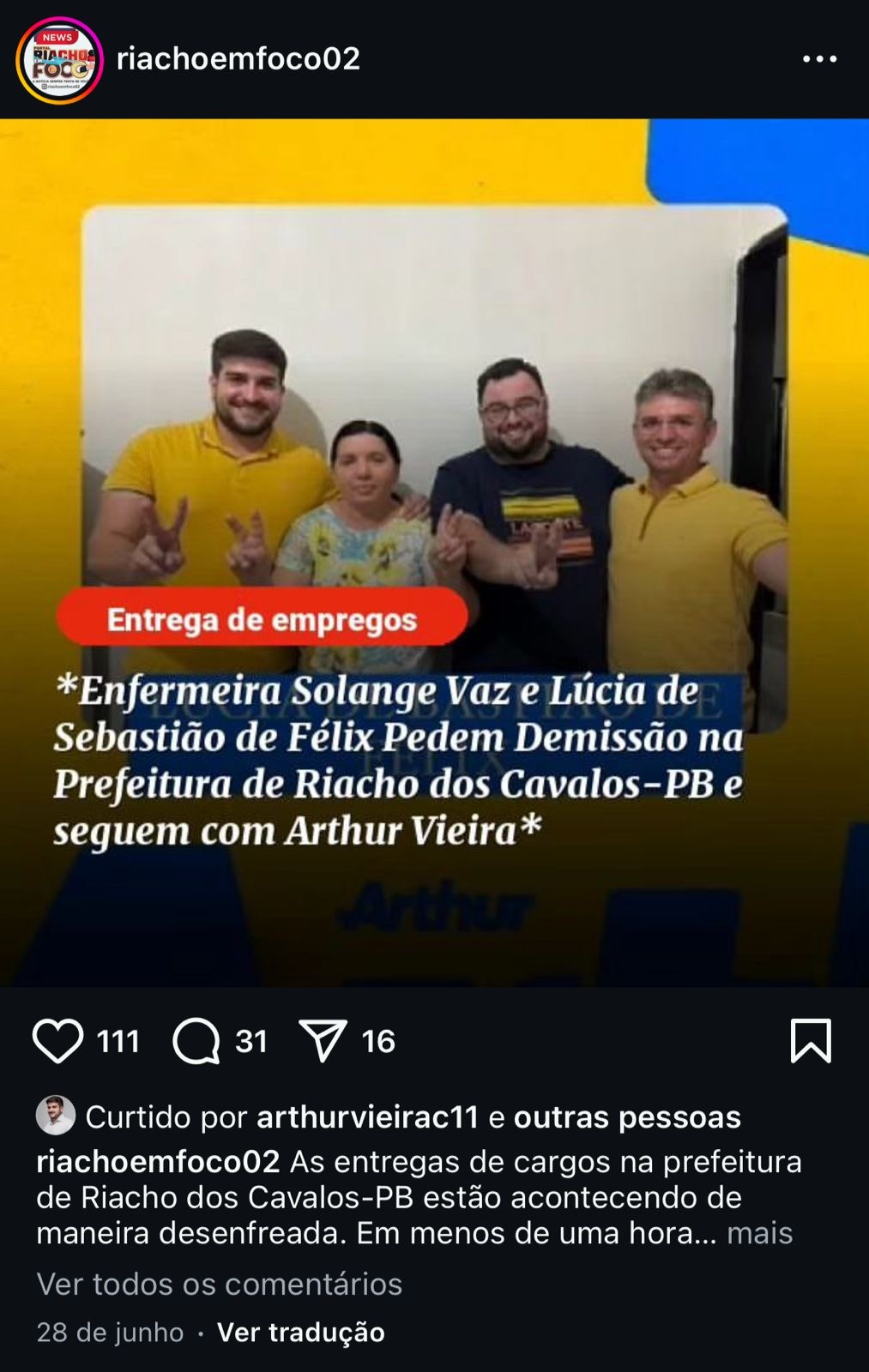The width and height of the screenshot is (869, 1372).
Task: Open the post's three-dot overflow menu
Action: tap(819, 59)
